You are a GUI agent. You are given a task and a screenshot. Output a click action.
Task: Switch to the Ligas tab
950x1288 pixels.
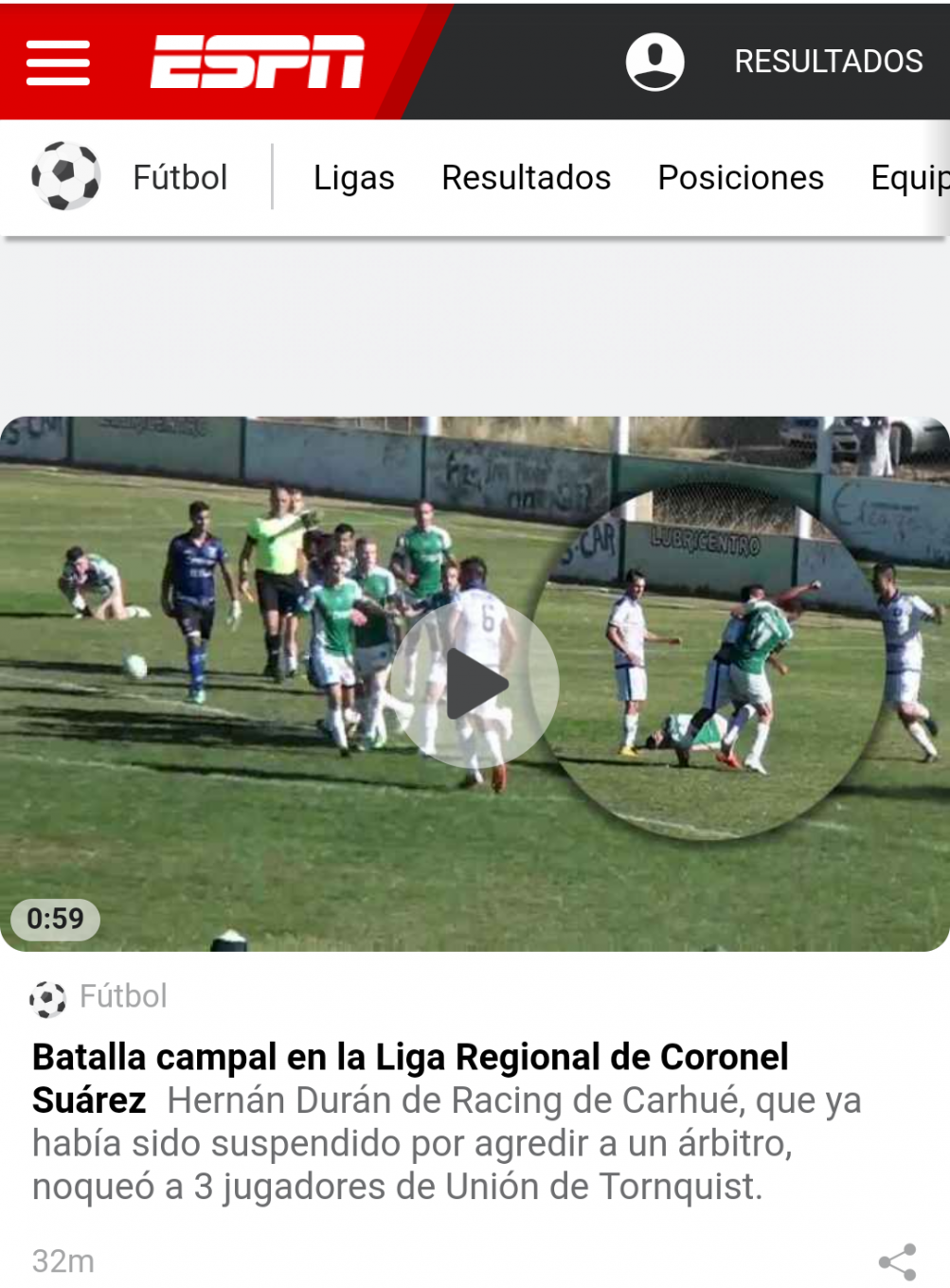tap(353, 178)
